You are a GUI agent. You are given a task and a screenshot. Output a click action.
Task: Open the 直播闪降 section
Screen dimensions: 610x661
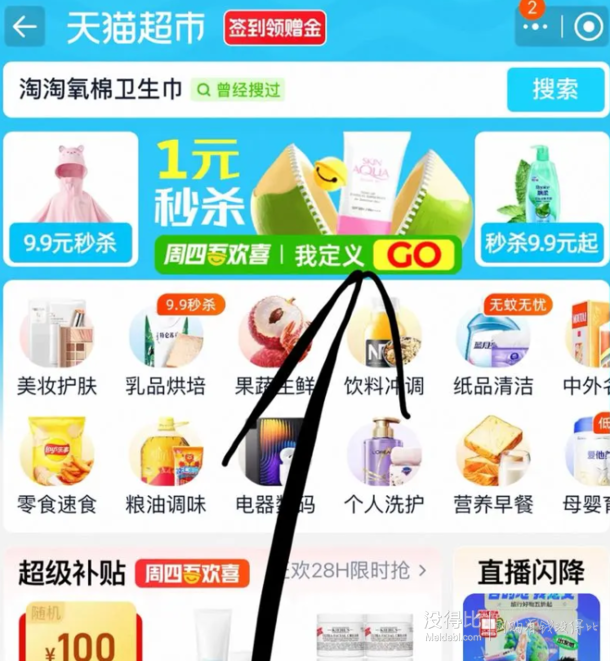(x=530, y=572)
